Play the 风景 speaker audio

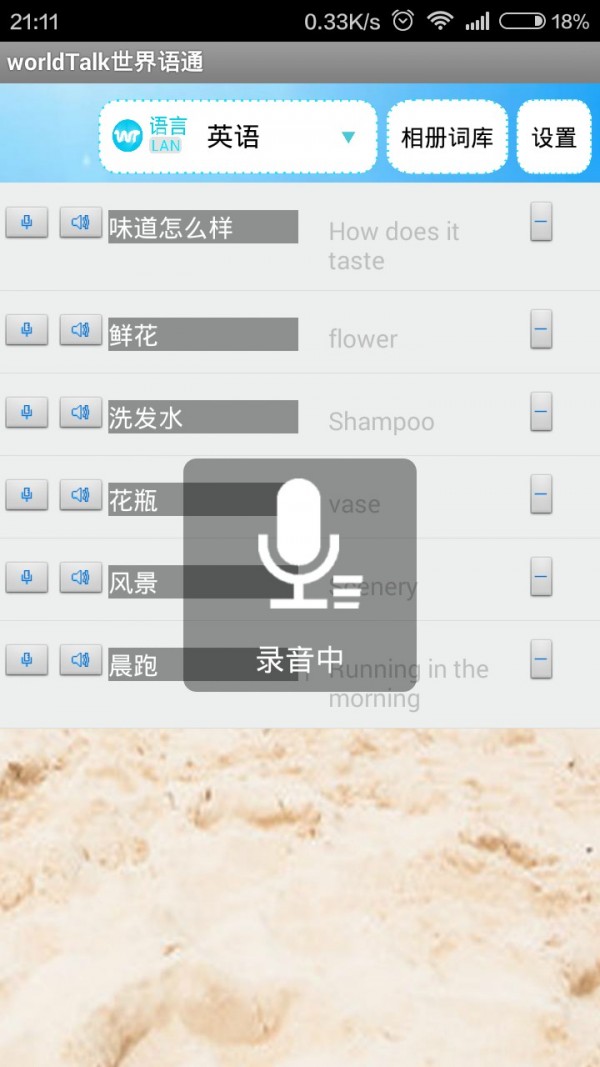(x=80, y=577)
